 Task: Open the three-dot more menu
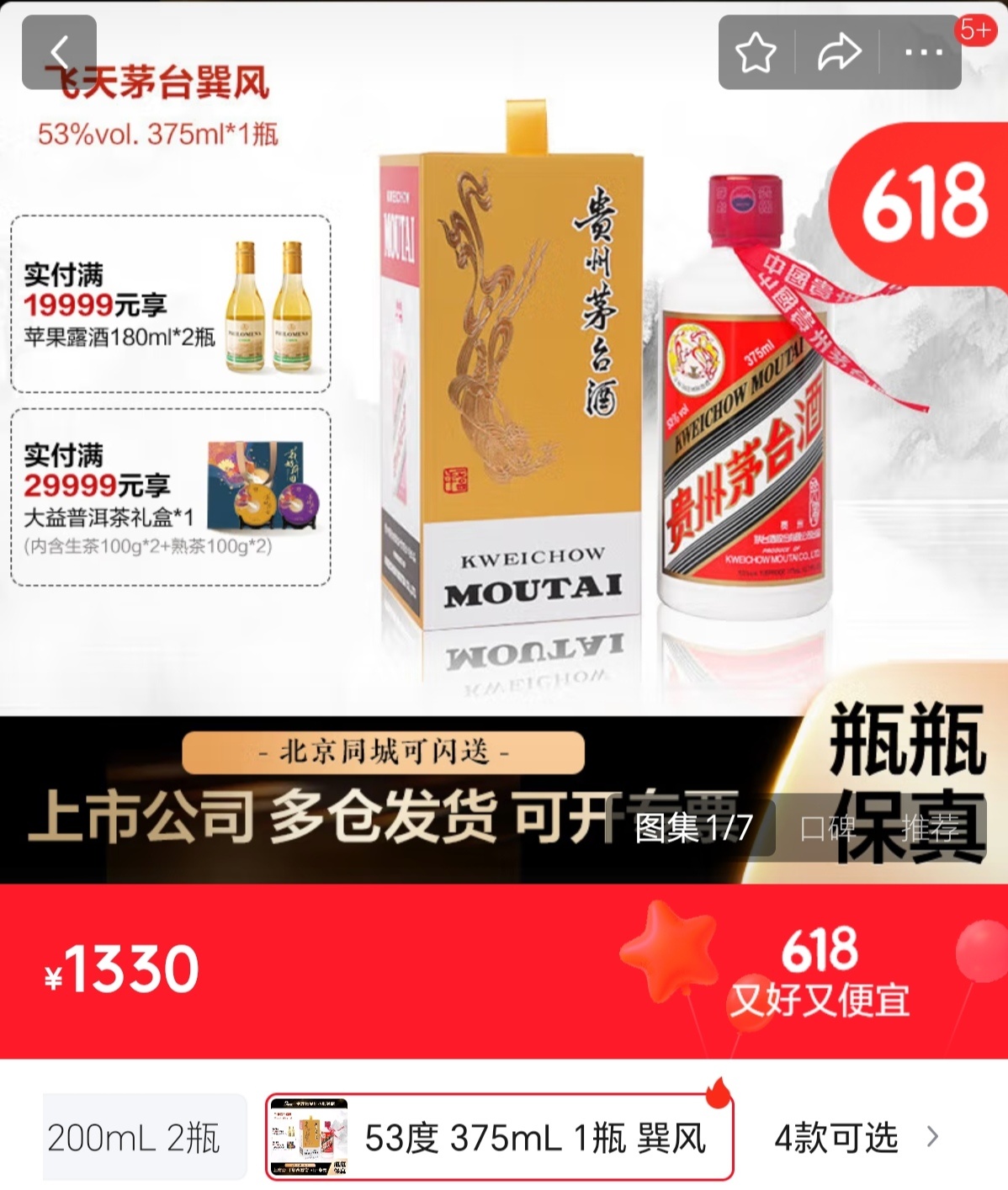[x=923, y=52]
